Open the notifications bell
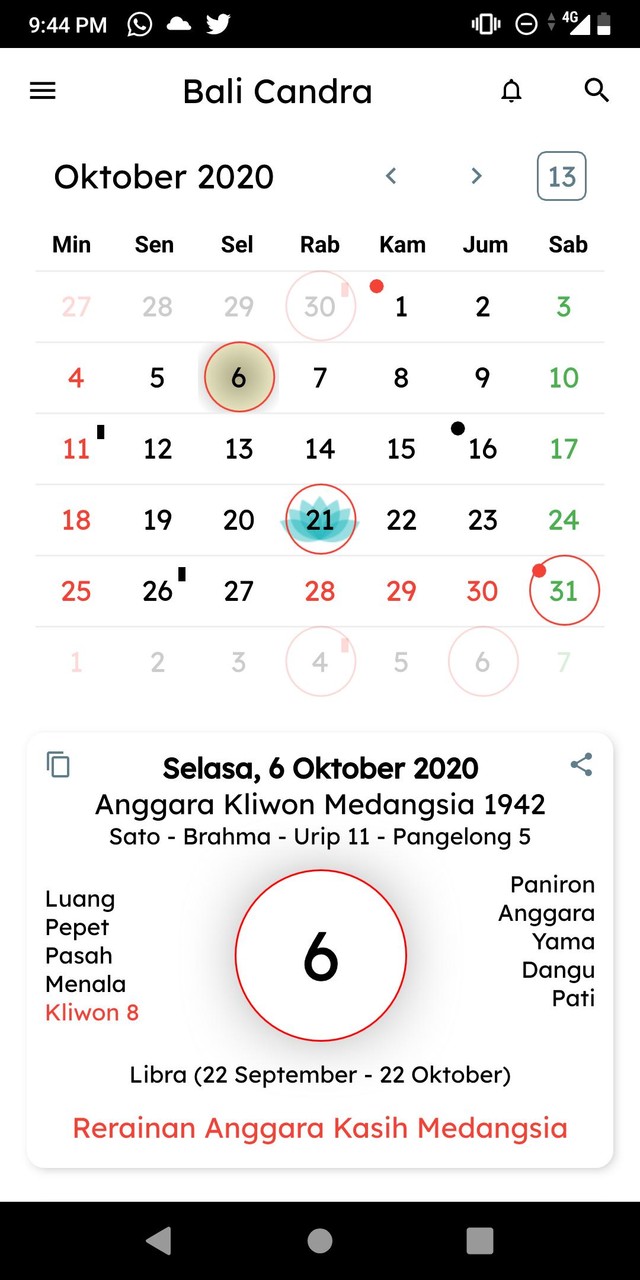 pyautogui.click(x=511, y=91)
